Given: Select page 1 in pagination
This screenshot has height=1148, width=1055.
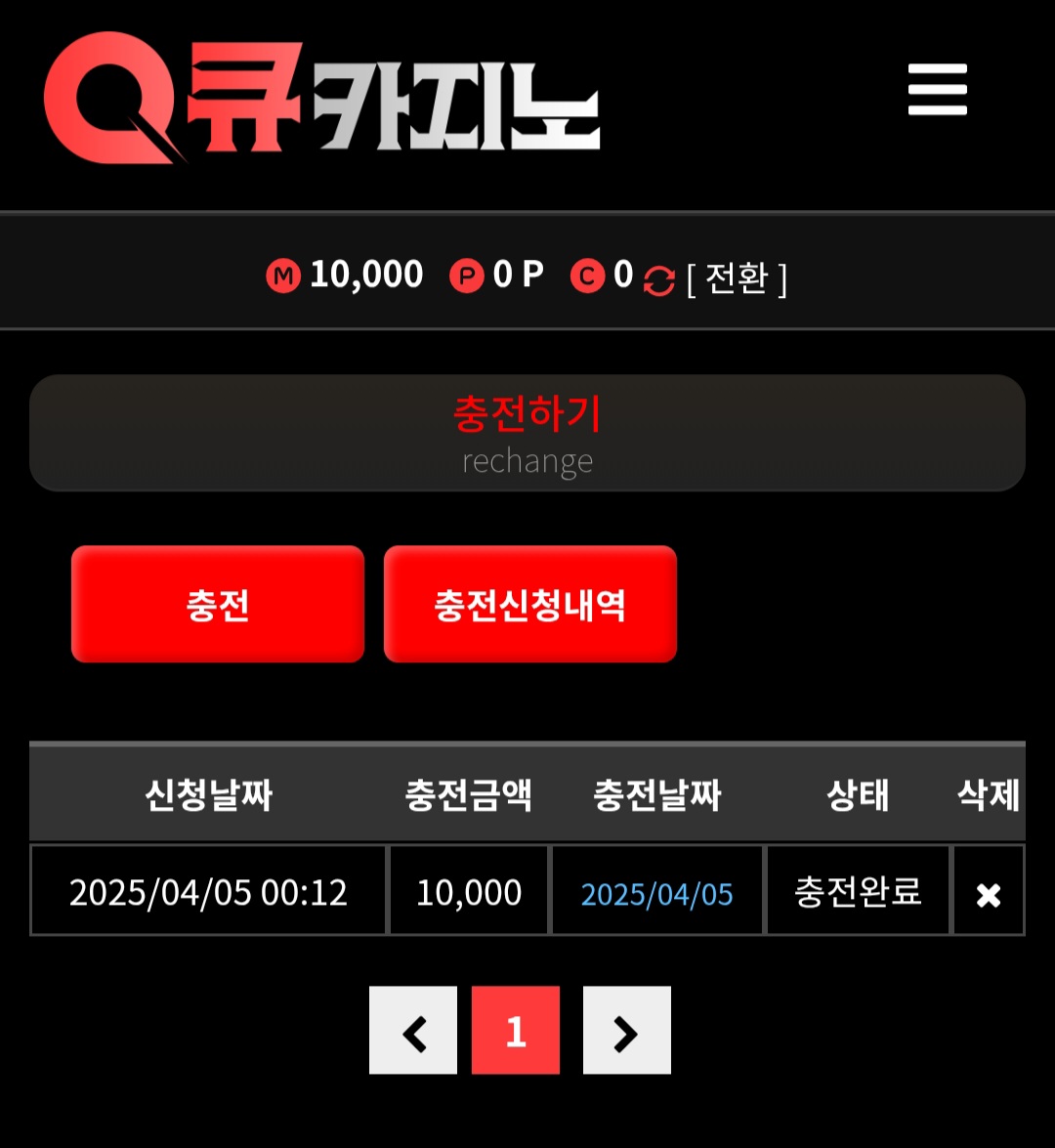Looking at the screenshot, I should point(516,1031).
